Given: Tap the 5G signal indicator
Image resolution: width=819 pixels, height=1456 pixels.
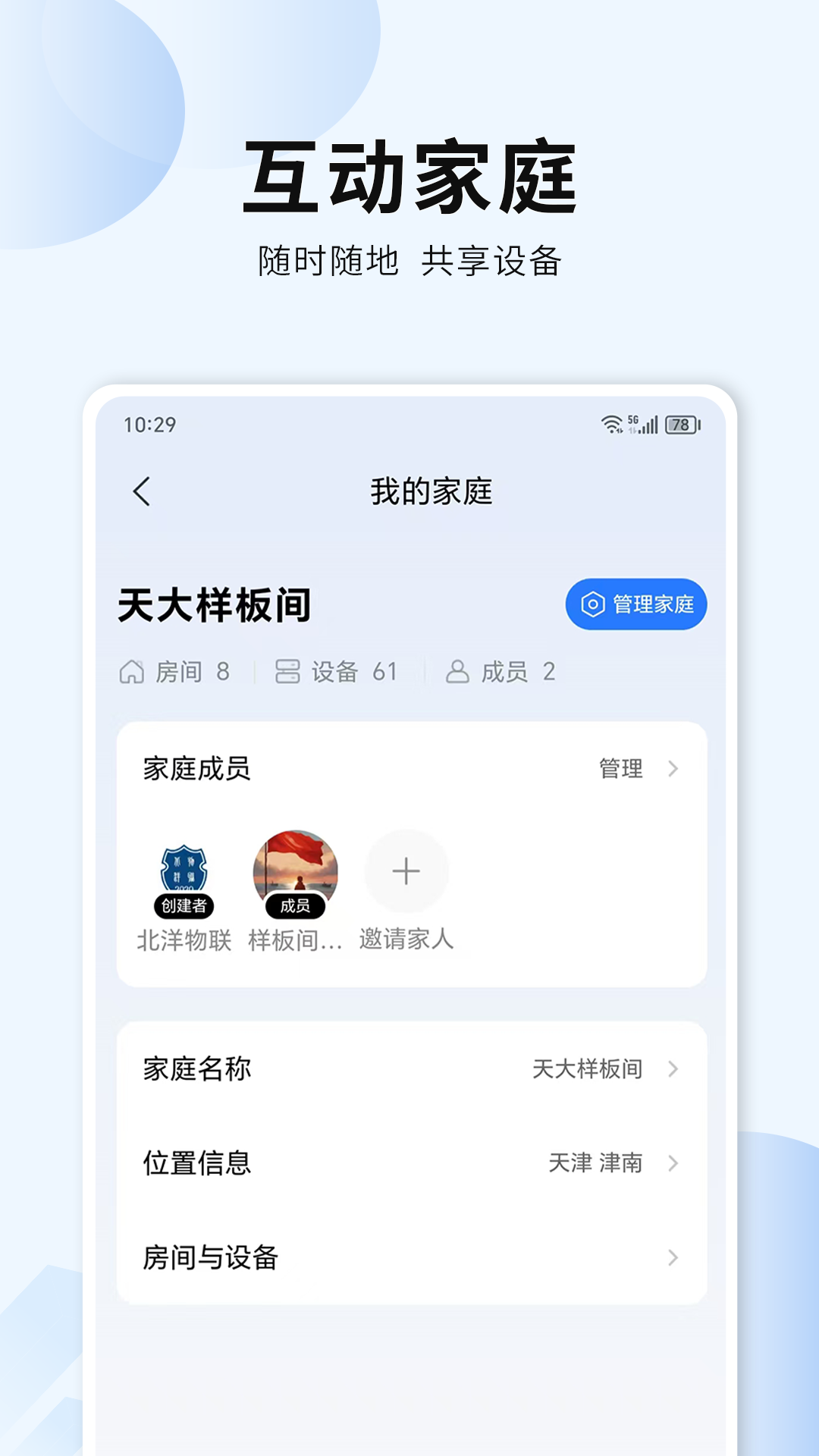Looking at the screenshot, I should point(632,421).
